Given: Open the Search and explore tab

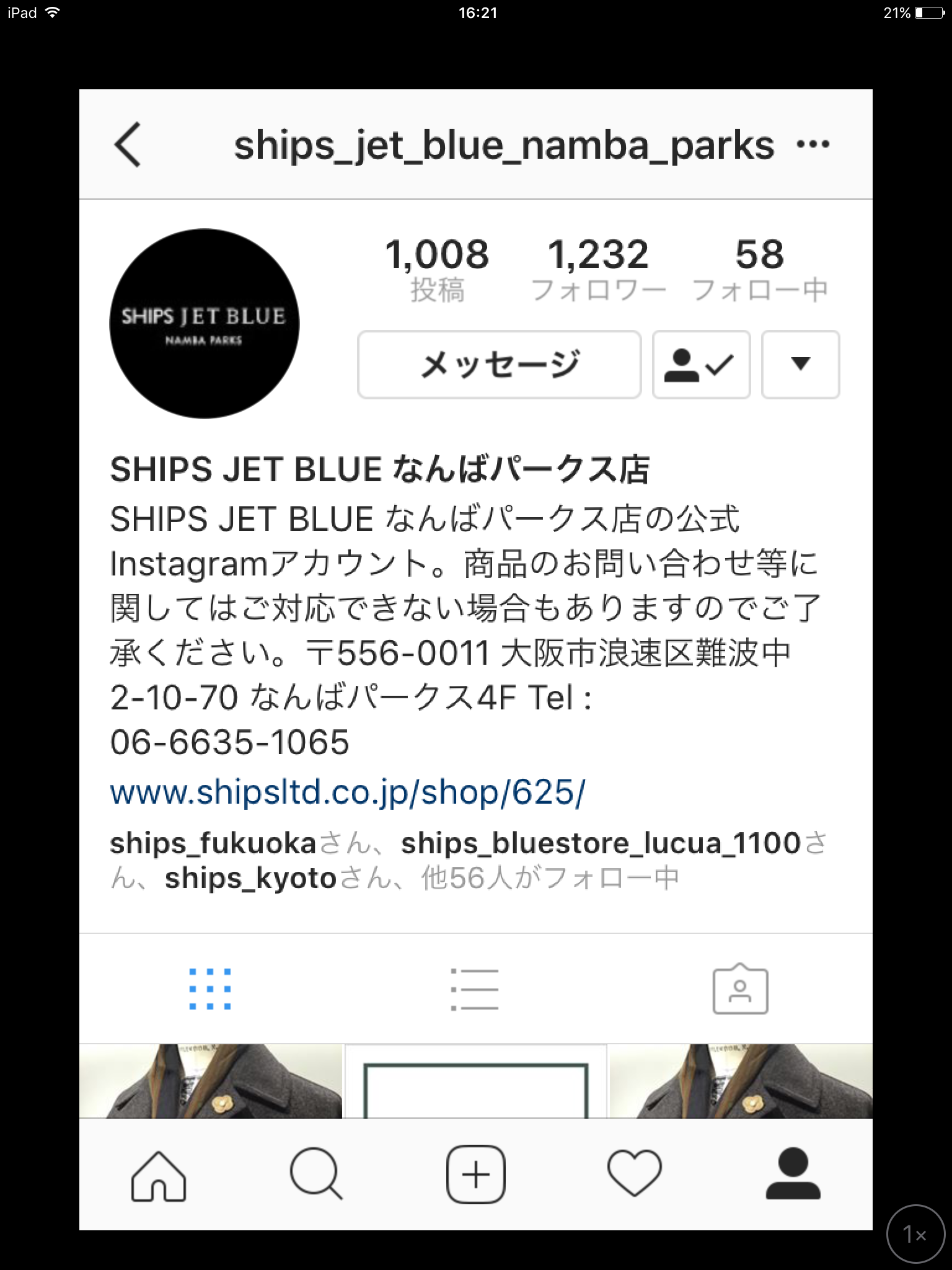Looking at the screenshot, I should tap(316, 1176).
